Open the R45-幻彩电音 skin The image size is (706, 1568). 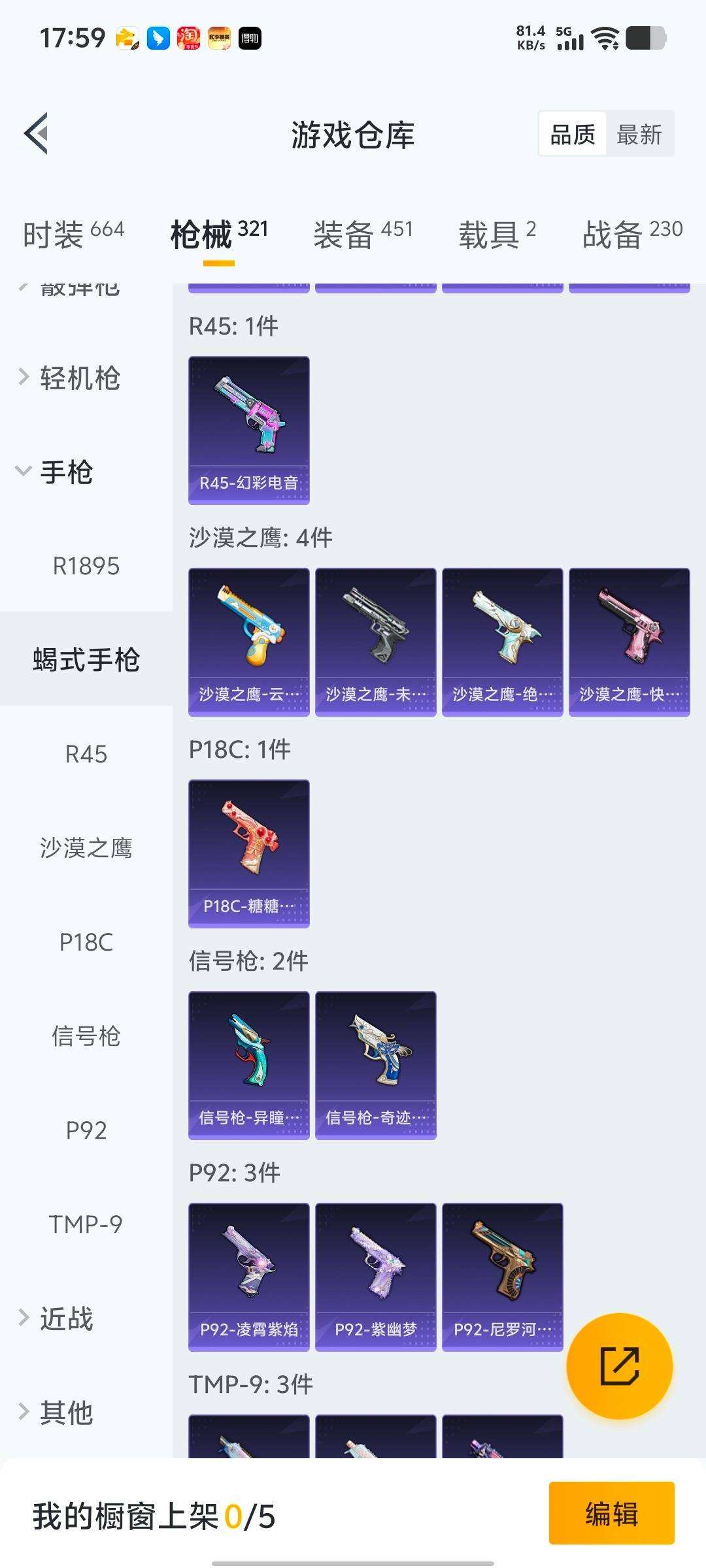point(249,431)
